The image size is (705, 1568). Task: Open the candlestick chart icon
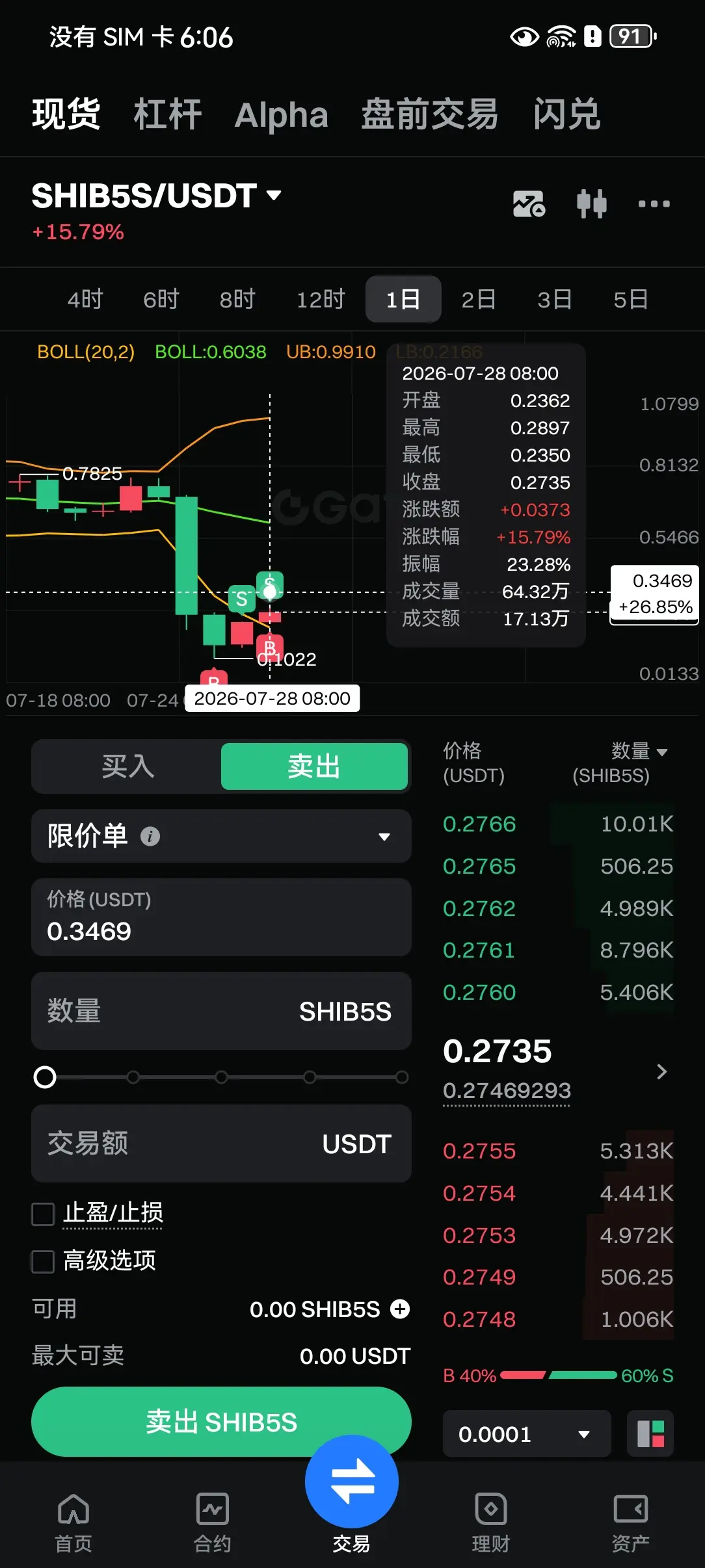point(591,203)
